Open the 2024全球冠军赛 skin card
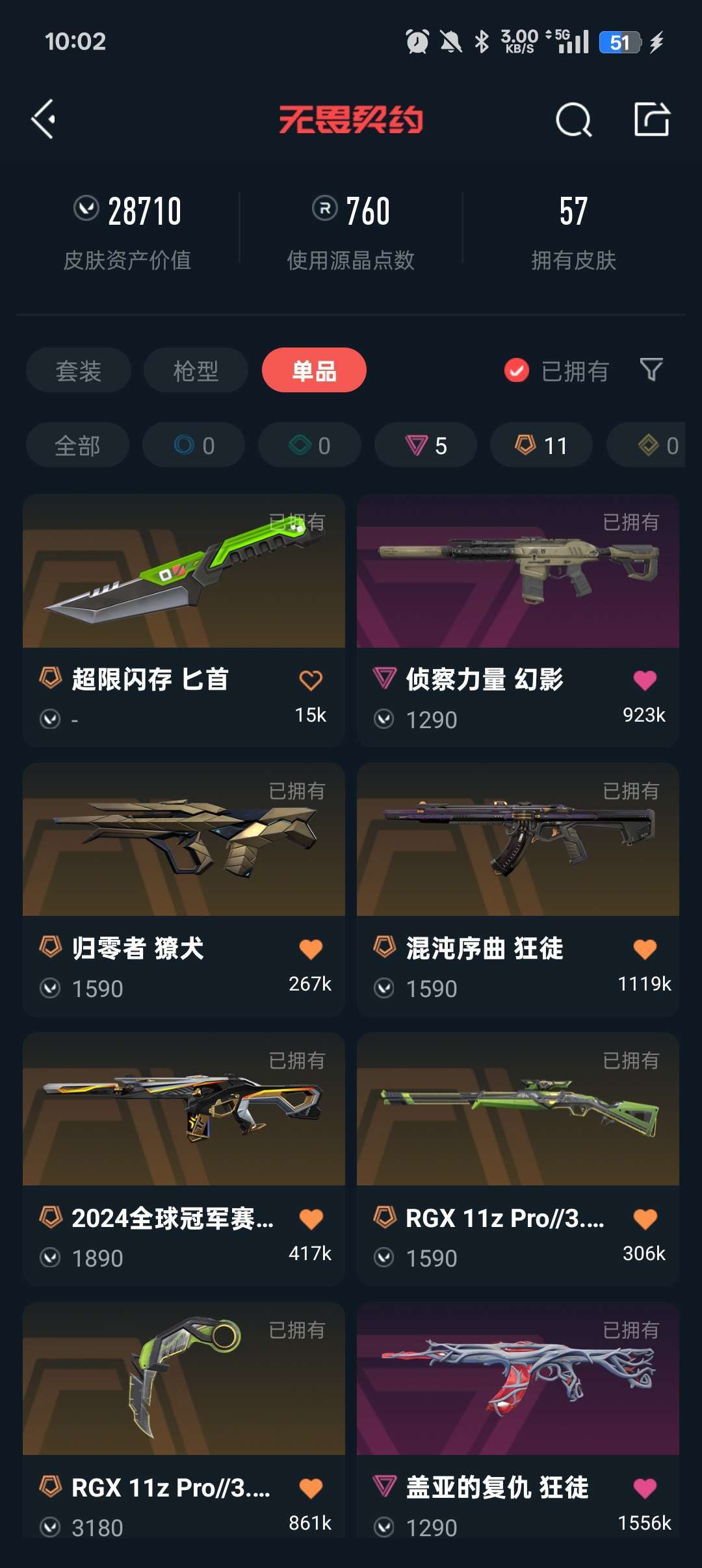Image resolution: width=702 pixels, height=1568 pixels. 184,1159
